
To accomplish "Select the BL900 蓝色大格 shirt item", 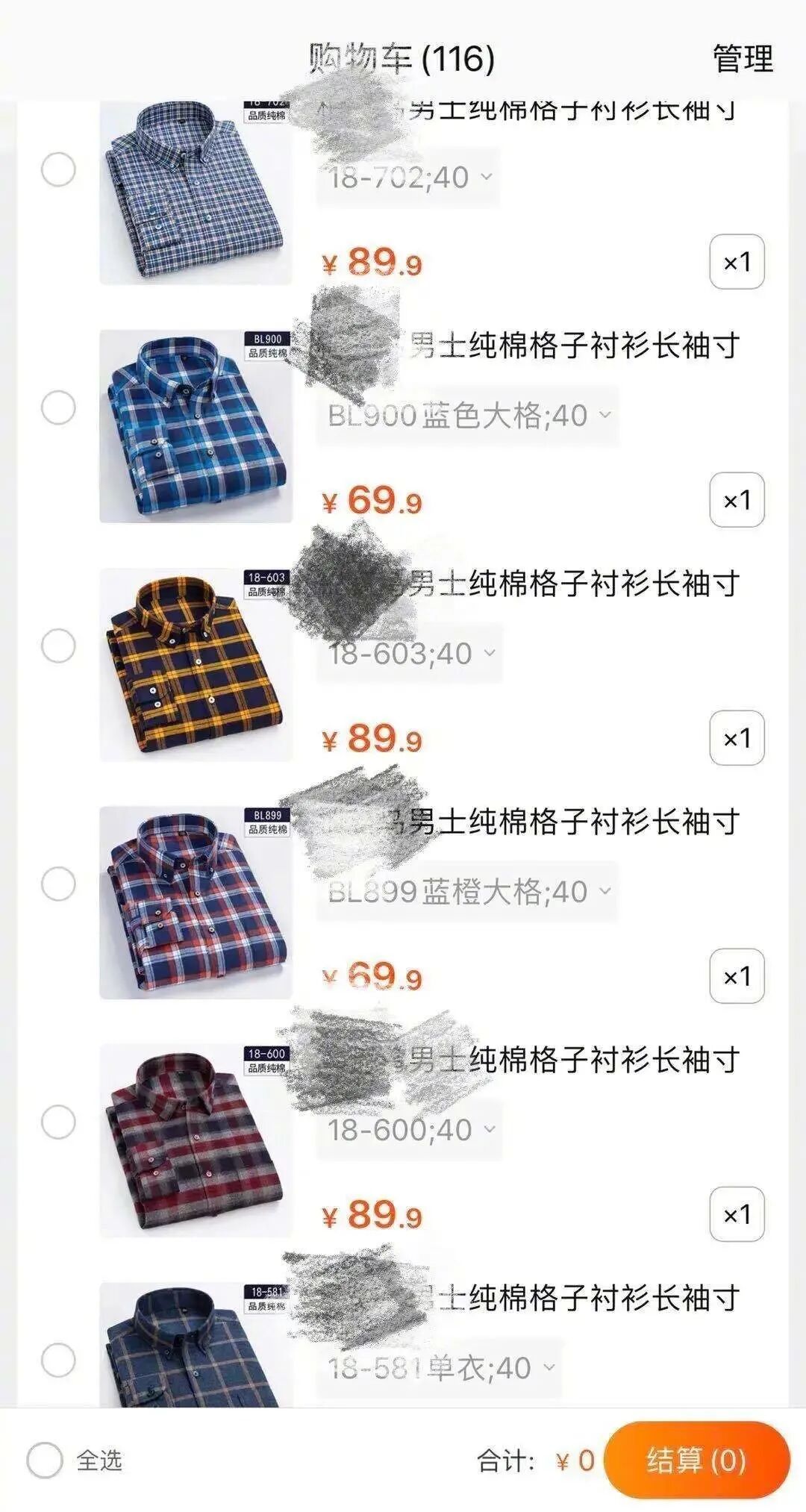I will (58, 407).
